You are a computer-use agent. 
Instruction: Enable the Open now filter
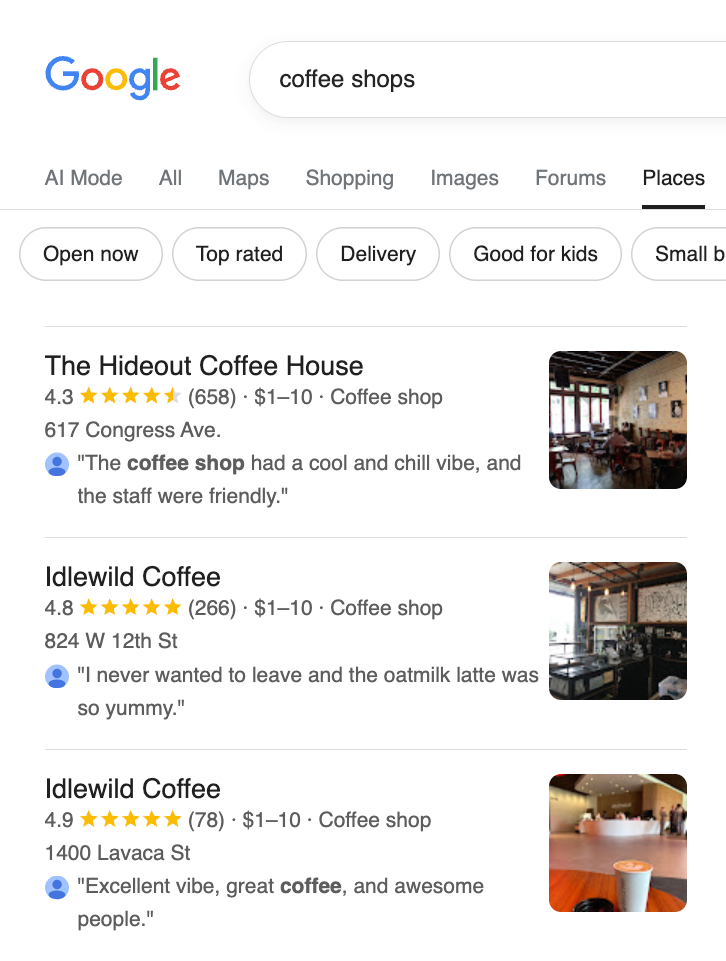(90, 254)
